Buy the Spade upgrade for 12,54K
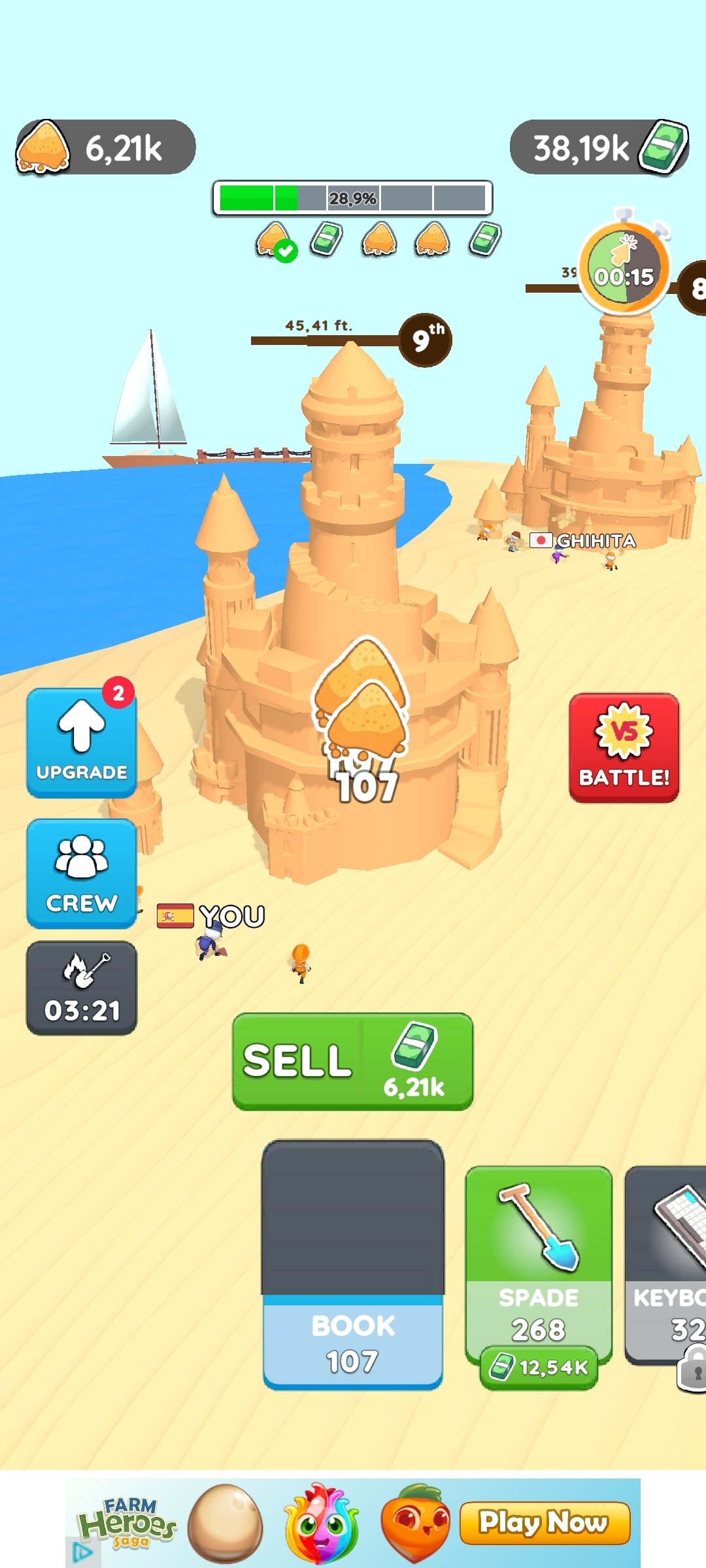 pyautogui.click(x=539, y=1367)
